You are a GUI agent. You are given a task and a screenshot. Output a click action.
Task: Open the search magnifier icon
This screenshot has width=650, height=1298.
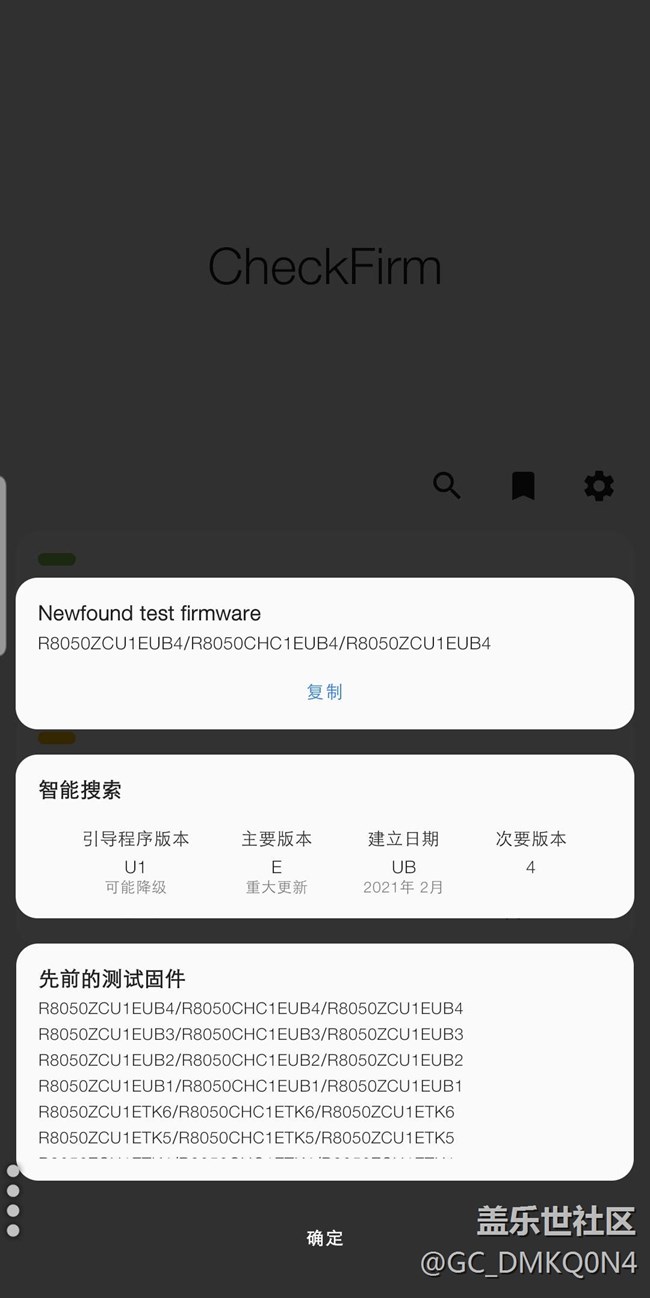447,486
